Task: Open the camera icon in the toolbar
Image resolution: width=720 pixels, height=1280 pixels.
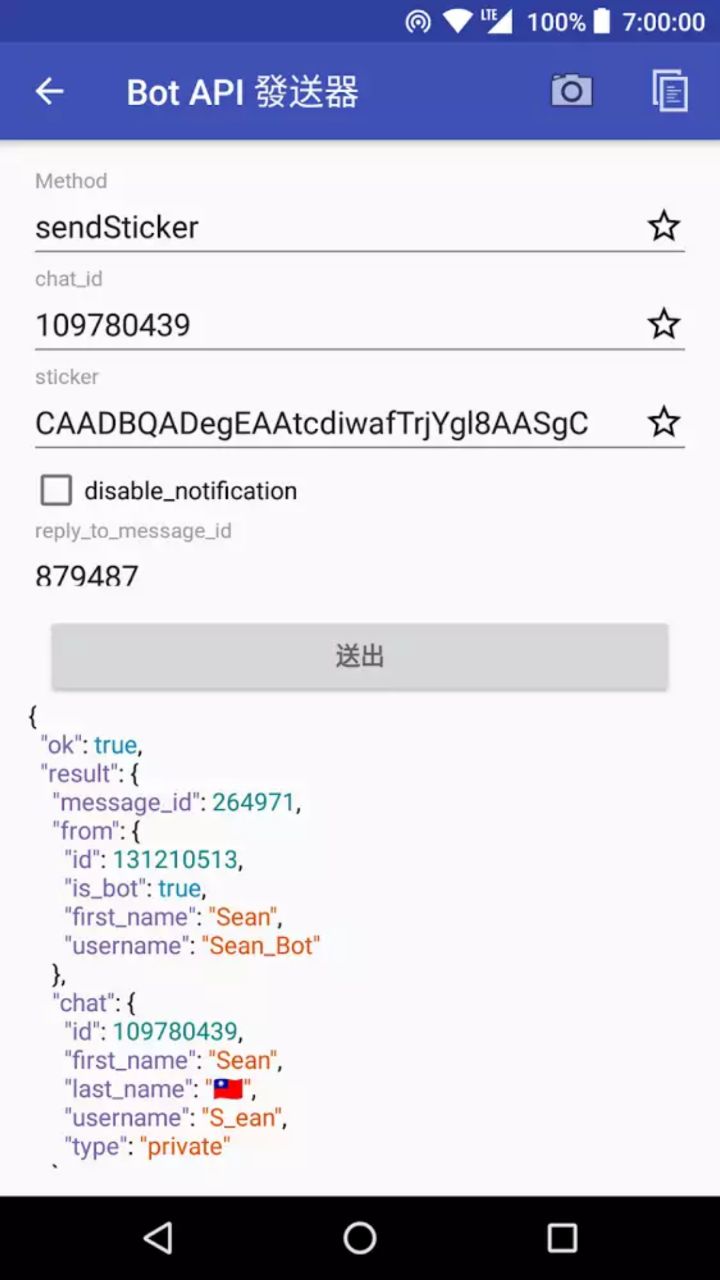Action: coord(571,91)
